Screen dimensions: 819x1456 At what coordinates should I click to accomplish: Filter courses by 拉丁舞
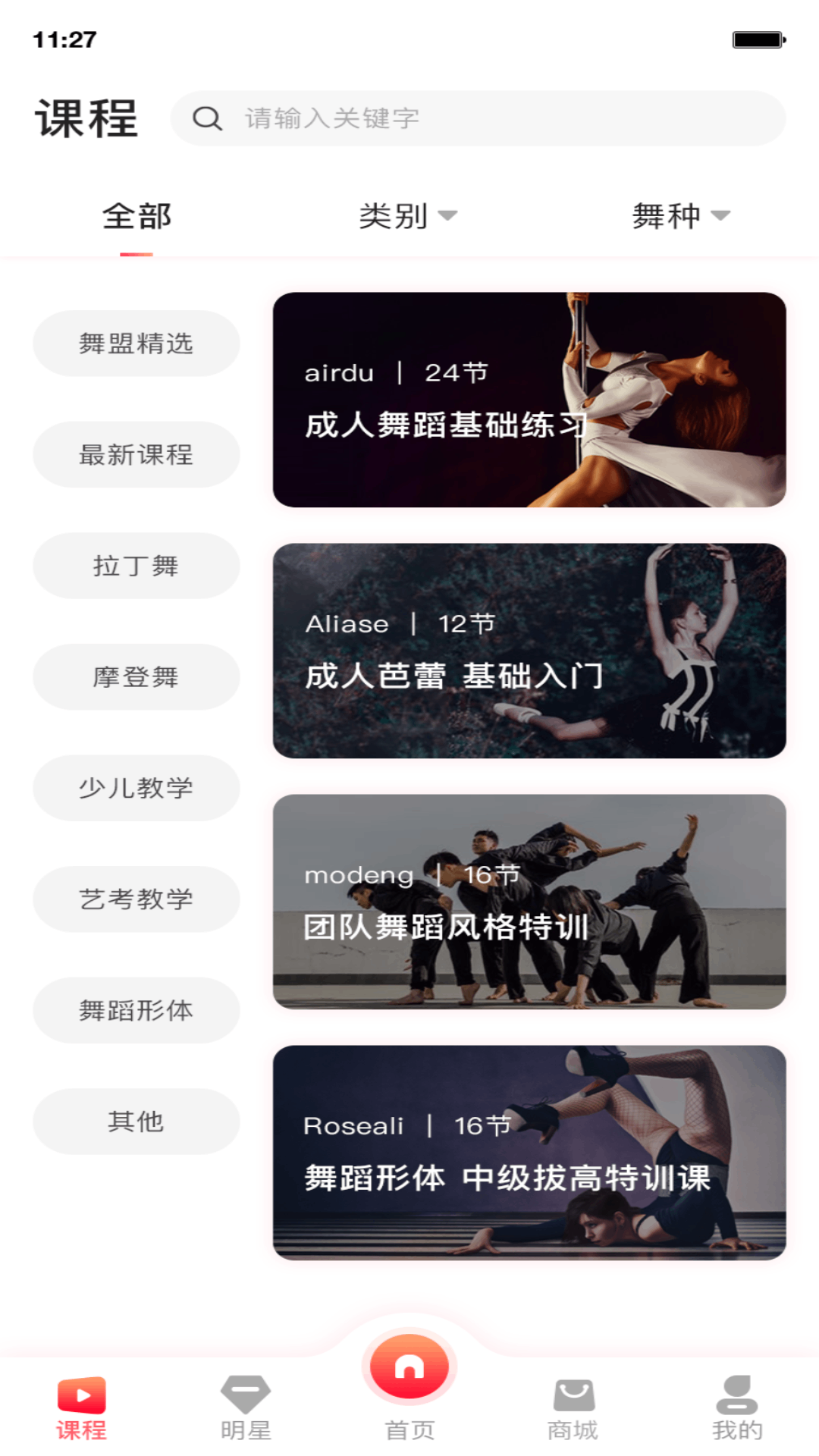136,566
